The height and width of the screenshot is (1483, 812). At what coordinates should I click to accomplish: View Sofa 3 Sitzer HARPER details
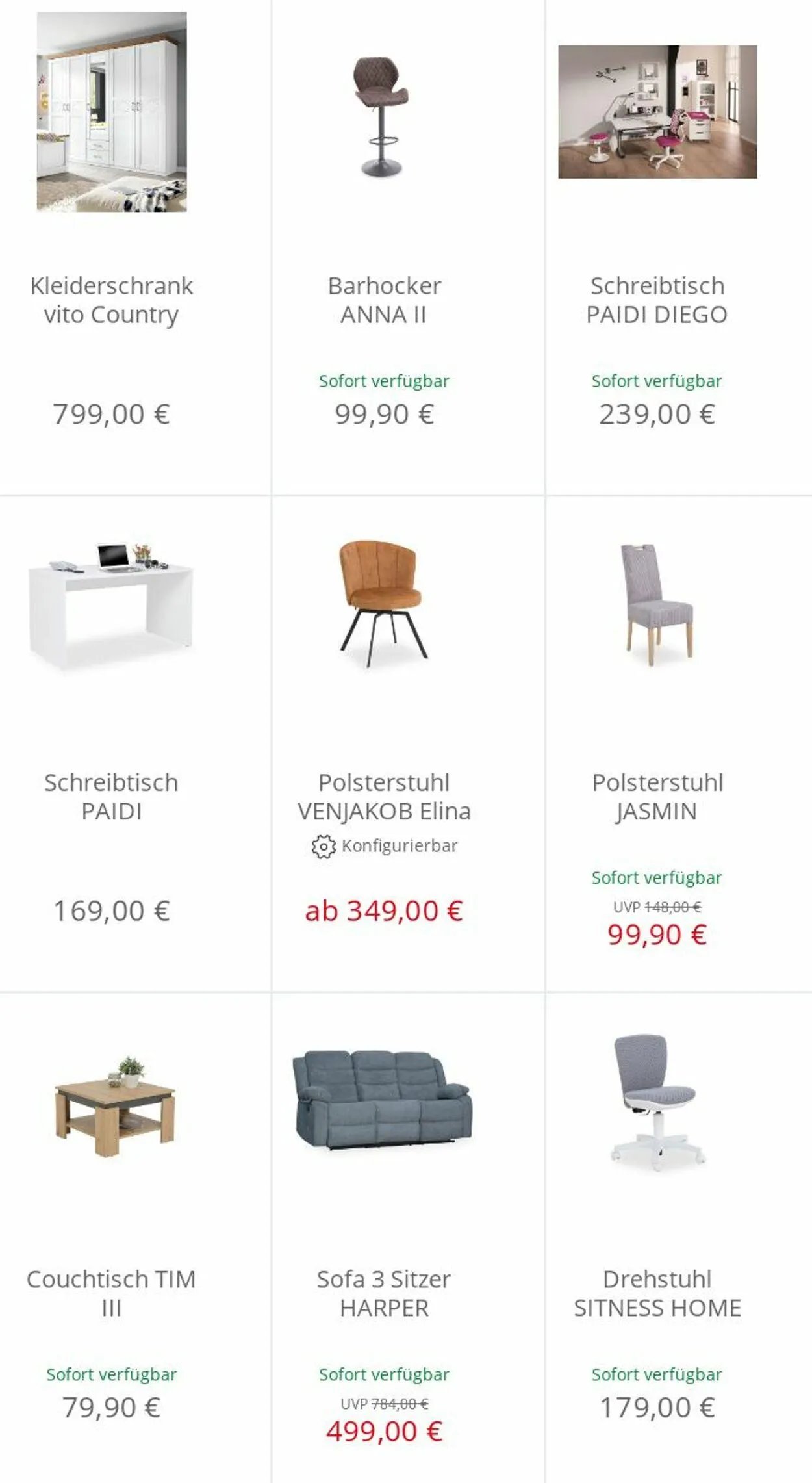384,1293
